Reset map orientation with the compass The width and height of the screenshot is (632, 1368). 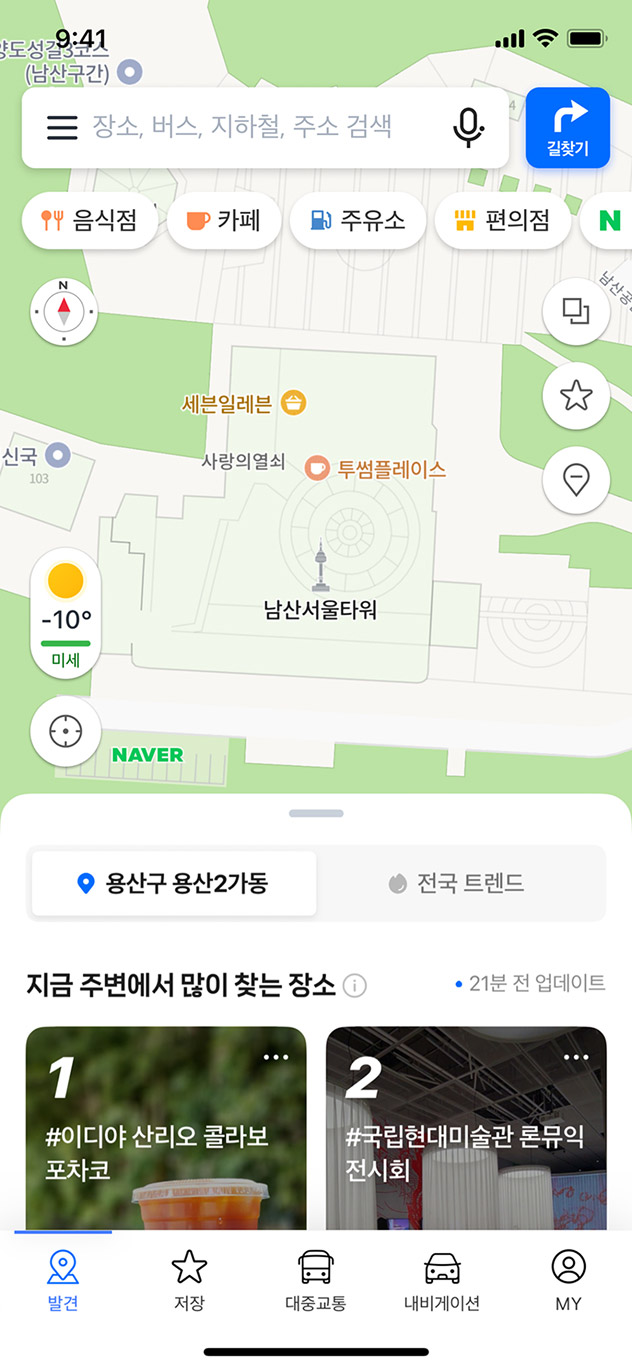point(64,311)
